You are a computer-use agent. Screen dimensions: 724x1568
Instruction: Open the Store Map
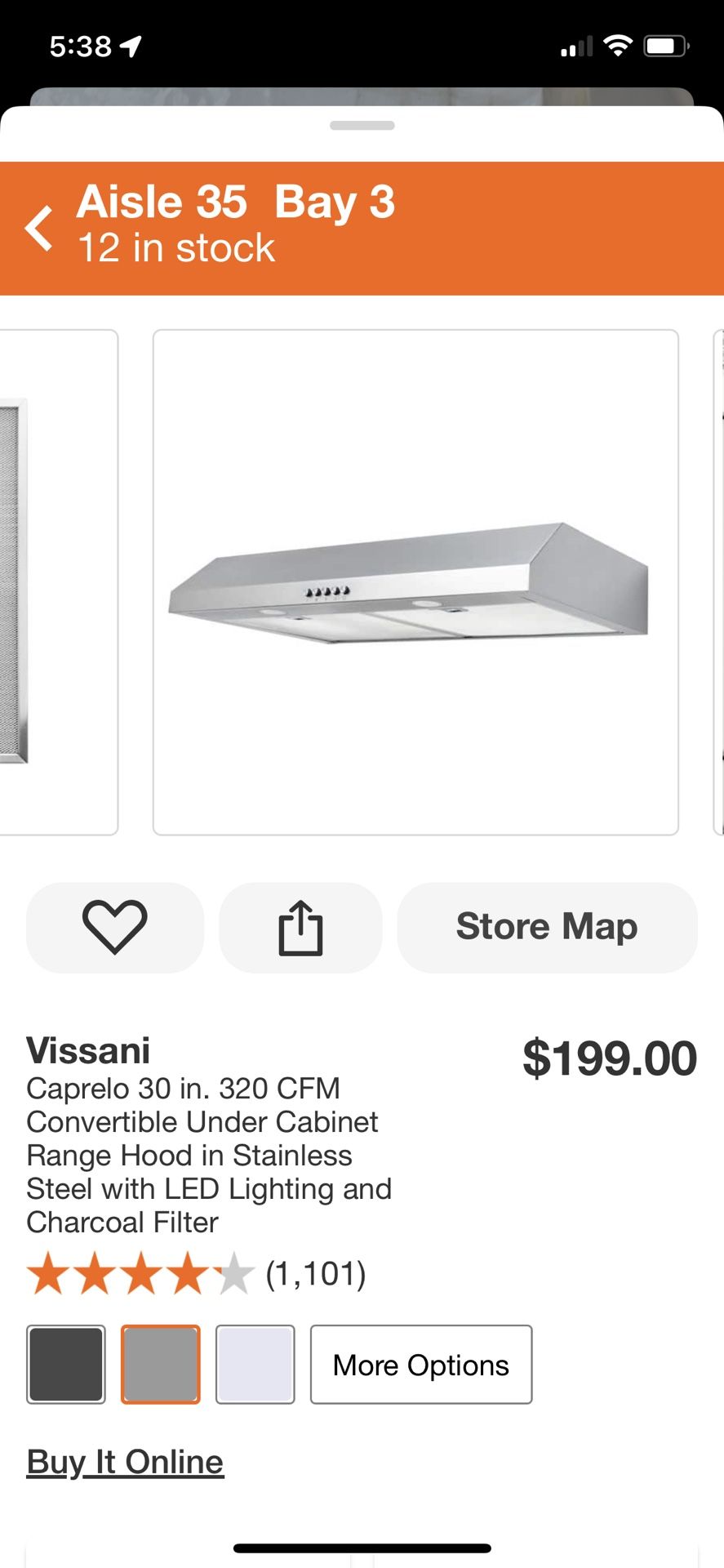click(547, 927)
